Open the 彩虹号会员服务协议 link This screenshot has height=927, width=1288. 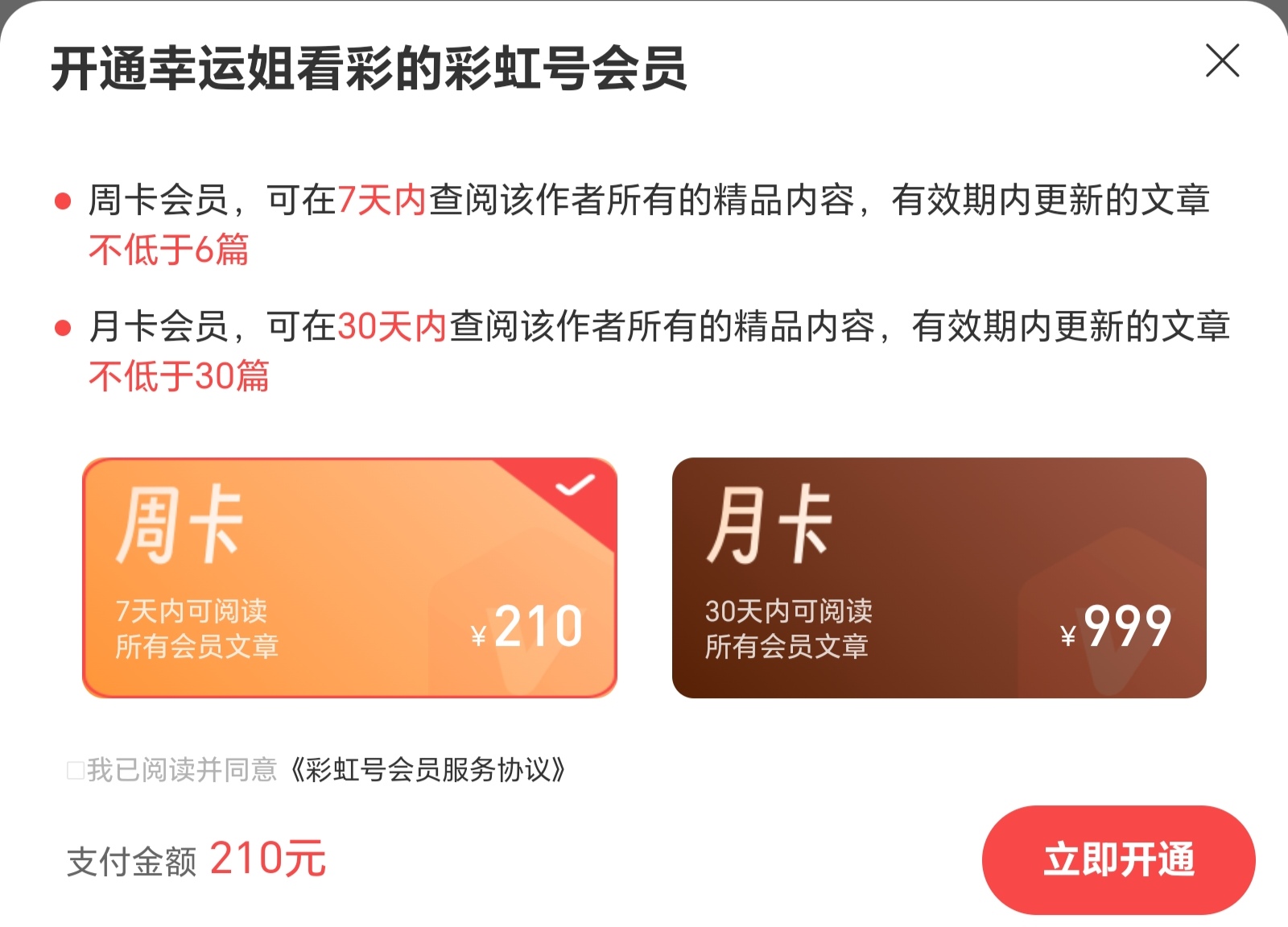(x=428, y=771)
